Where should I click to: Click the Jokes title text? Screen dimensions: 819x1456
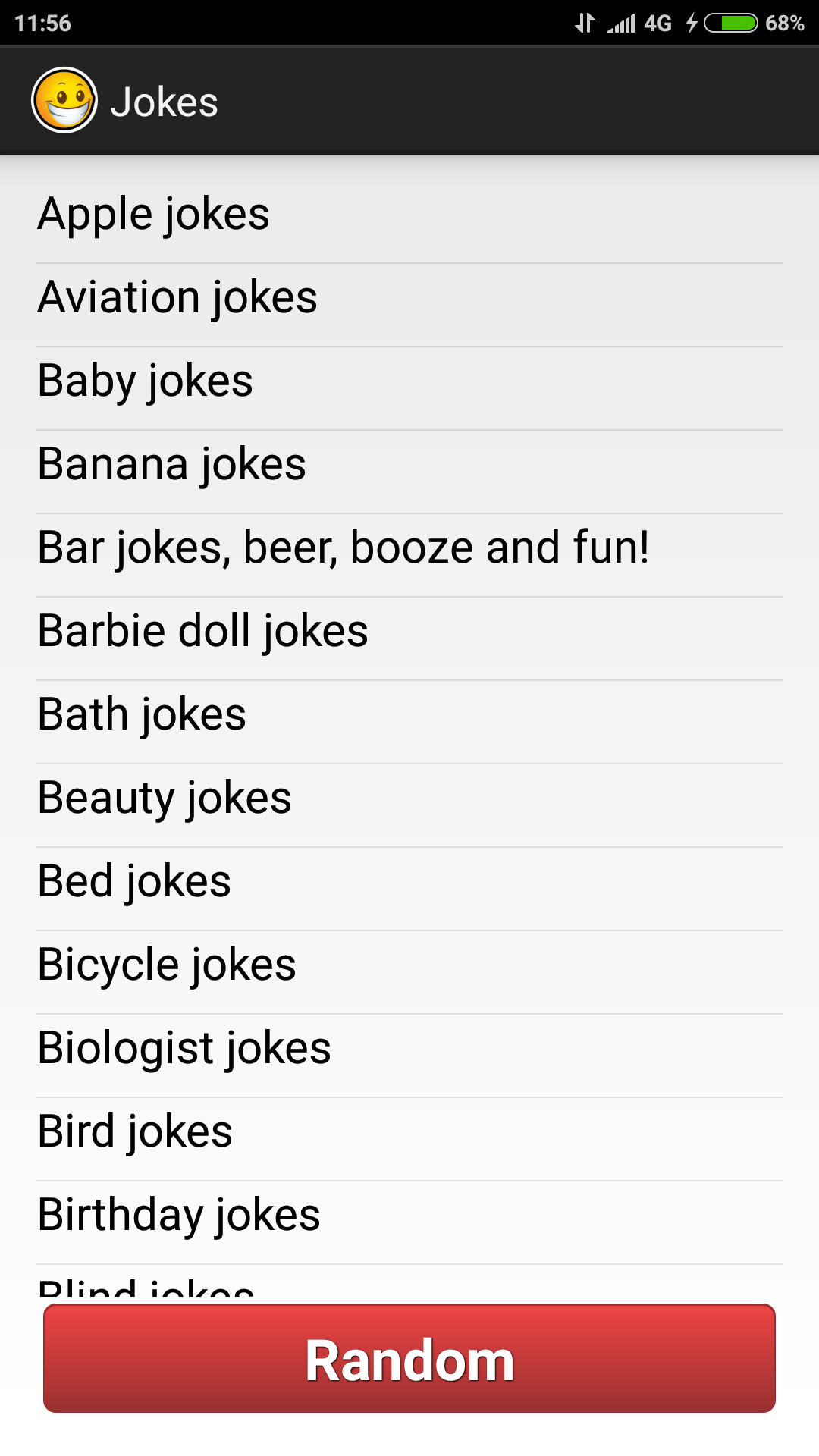[165, 100]
